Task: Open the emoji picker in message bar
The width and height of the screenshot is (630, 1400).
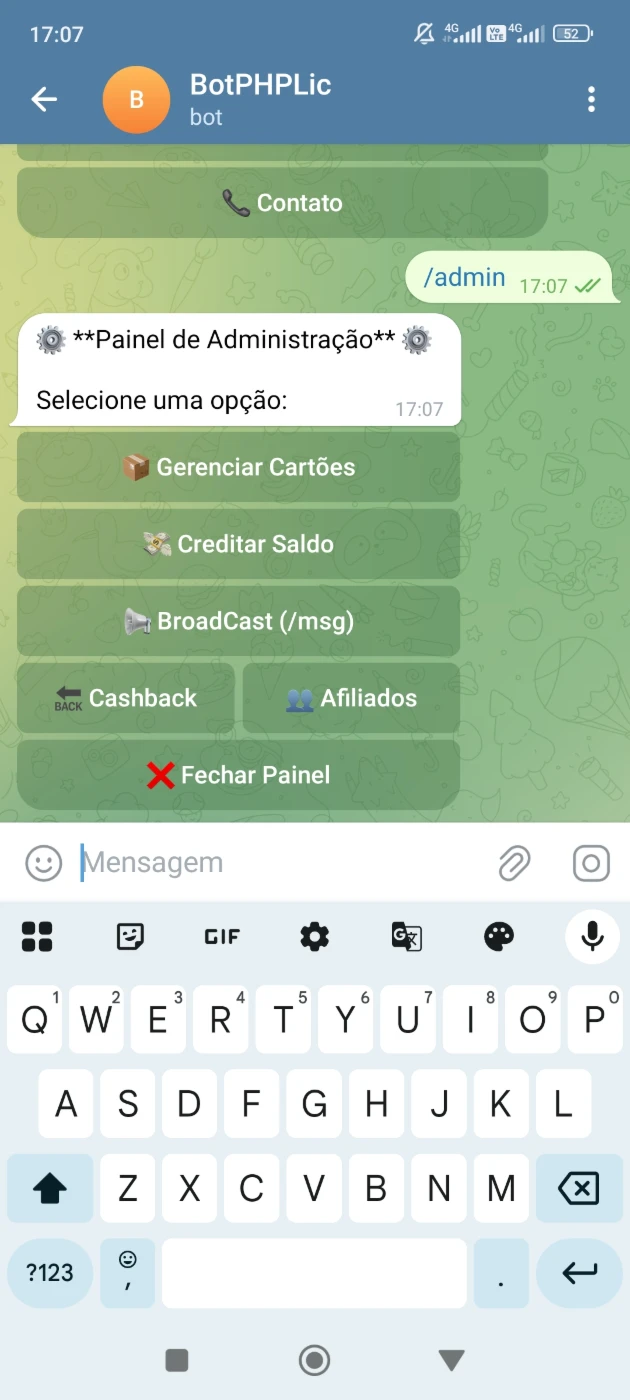Action: click(x=43, y=862)
